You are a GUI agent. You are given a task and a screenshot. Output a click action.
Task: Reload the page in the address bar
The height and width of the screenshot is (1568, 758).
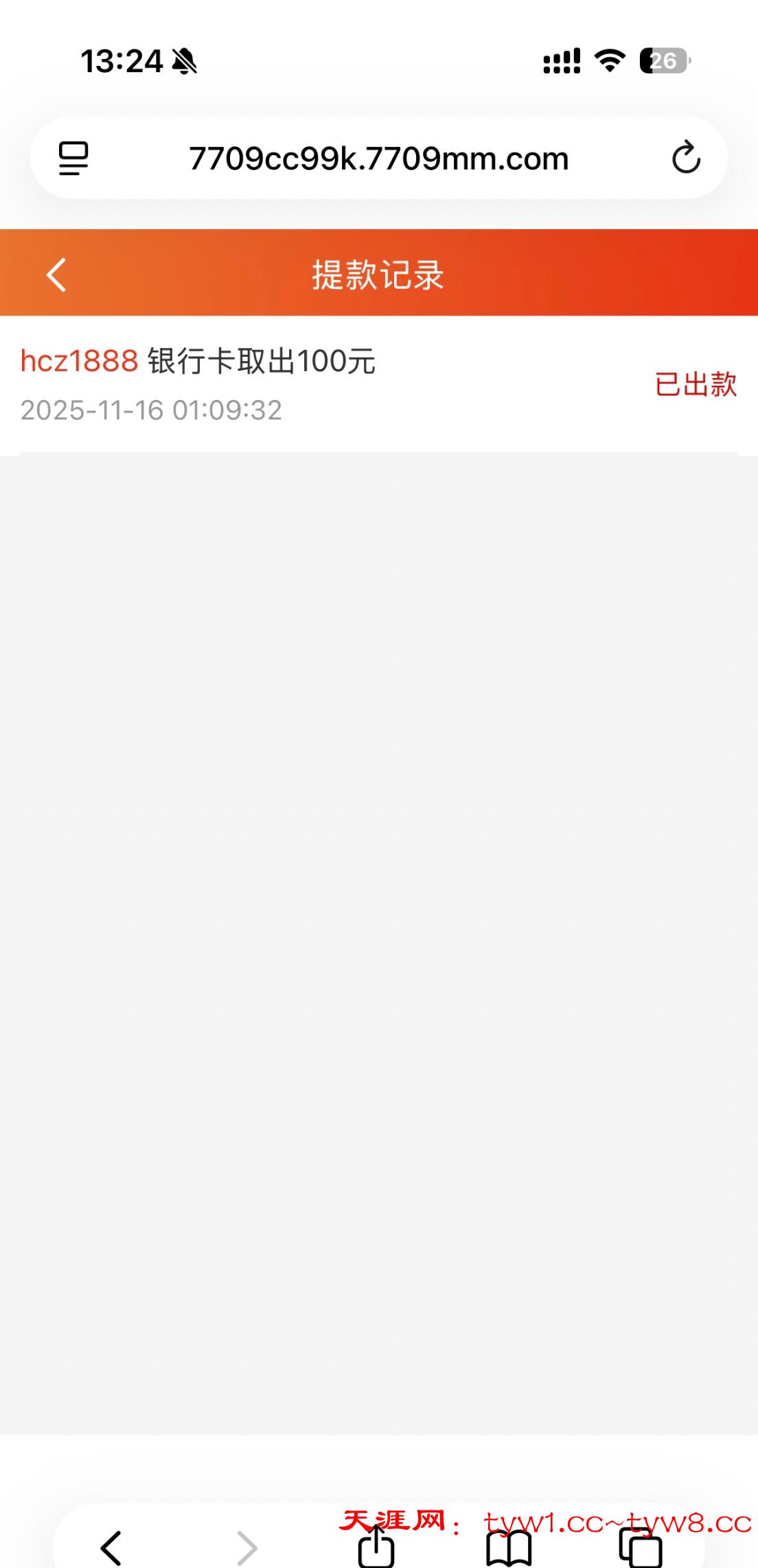tap(685, 158)
